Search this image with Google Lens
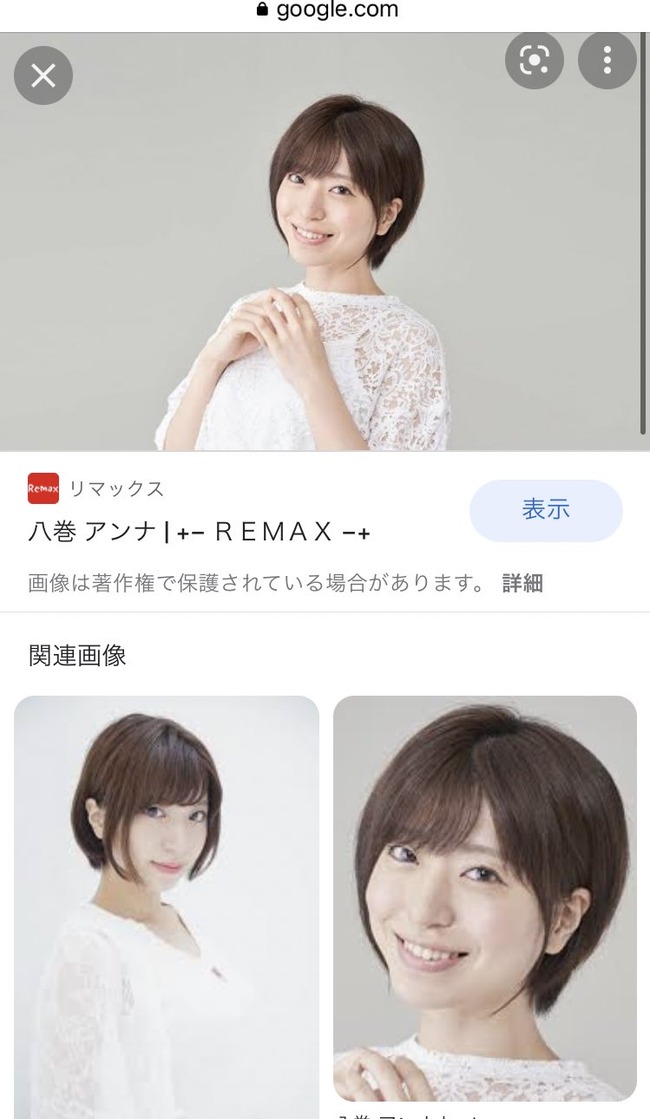 pyautogui.click(x=534, y=61)
